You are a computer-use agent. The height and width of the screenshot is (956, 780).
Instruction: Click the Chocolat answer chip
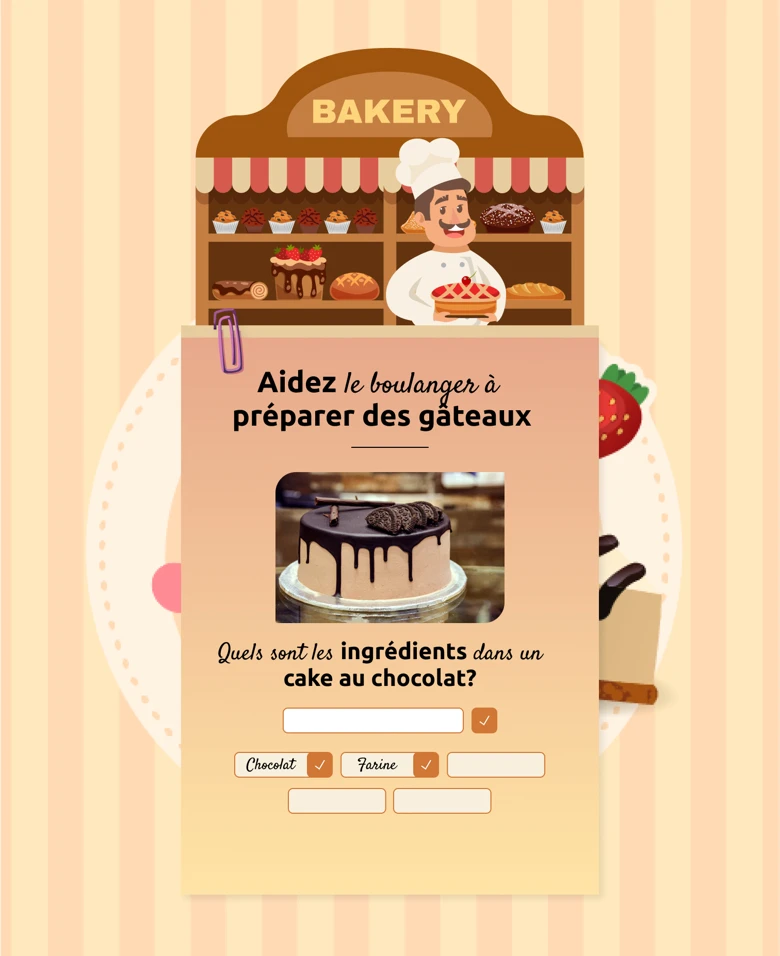point(272,764)
